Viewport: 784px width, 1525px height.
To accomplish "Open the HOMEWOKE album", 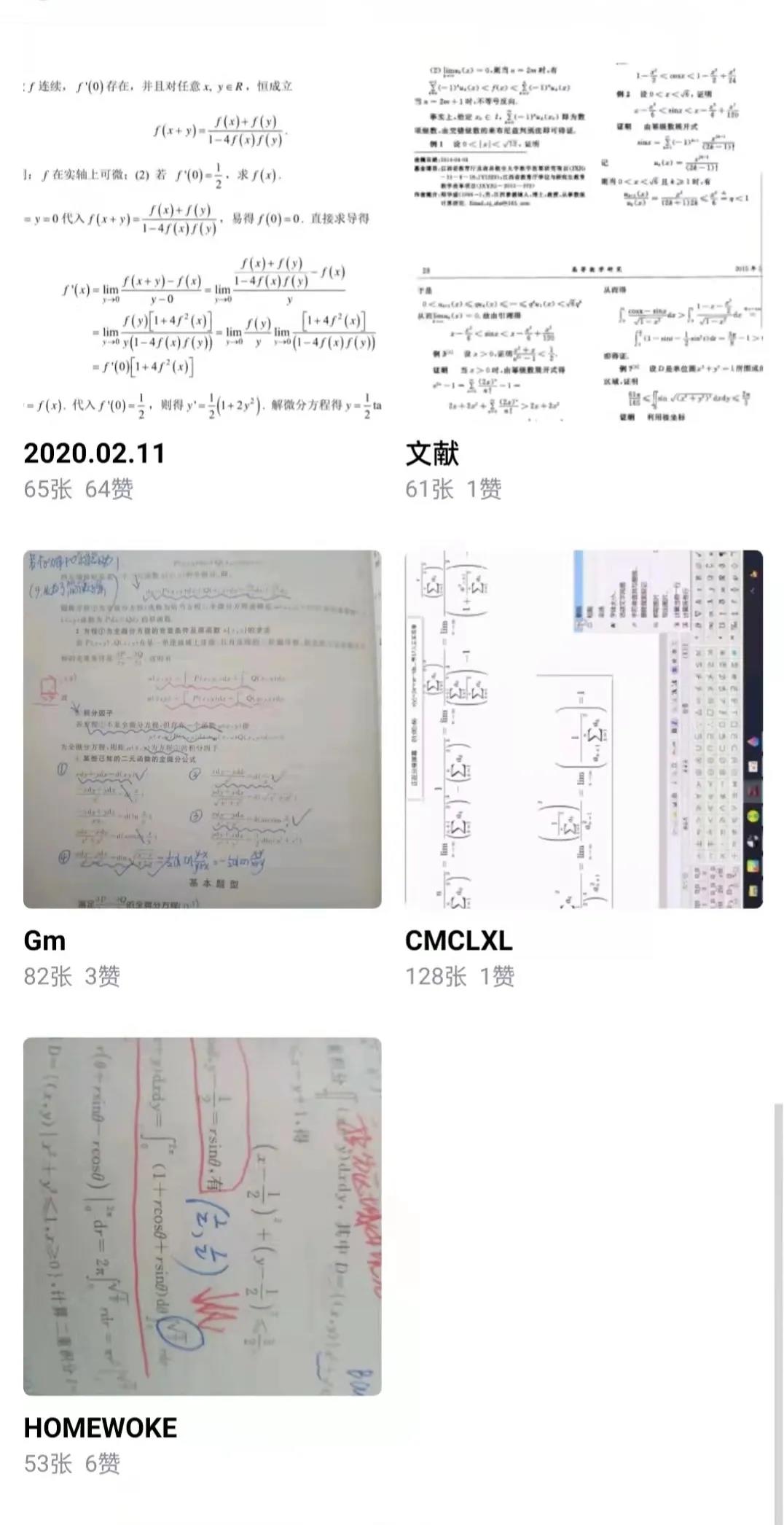I will click(202, 1216).
